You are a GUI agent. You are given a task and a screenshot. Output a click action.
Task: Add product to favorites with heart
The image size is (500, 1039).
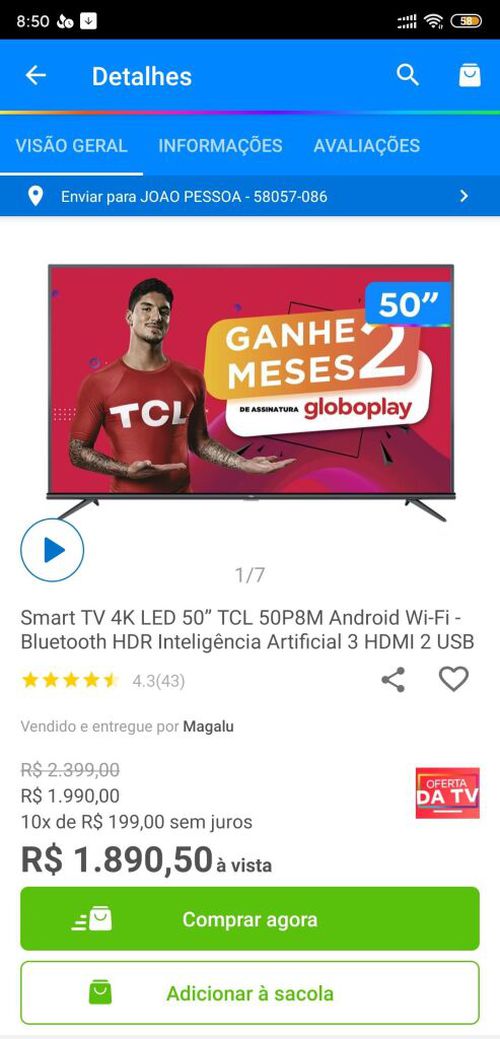(x=454, y=679)
